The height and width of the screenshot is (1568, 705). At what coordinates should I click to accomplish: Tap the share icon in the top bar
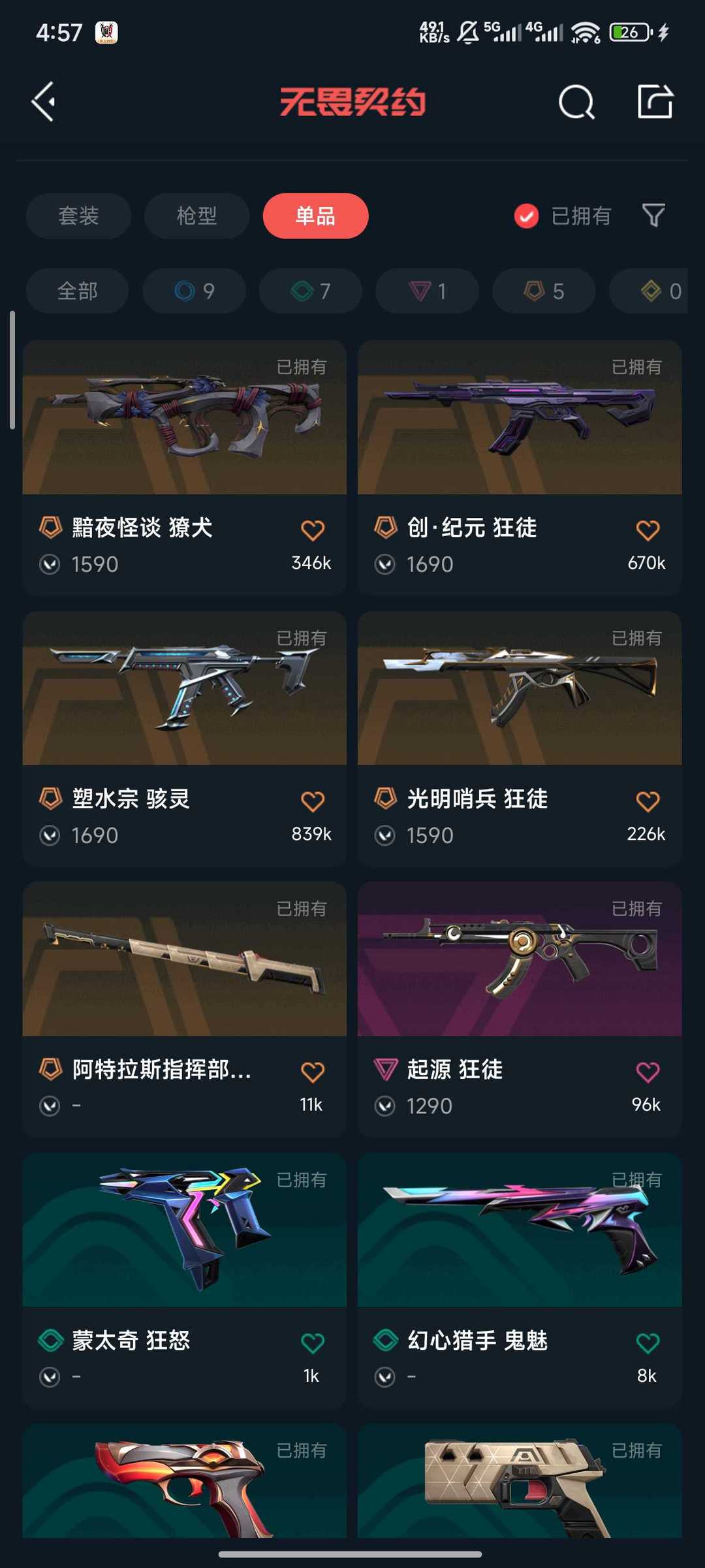(655, 102)
